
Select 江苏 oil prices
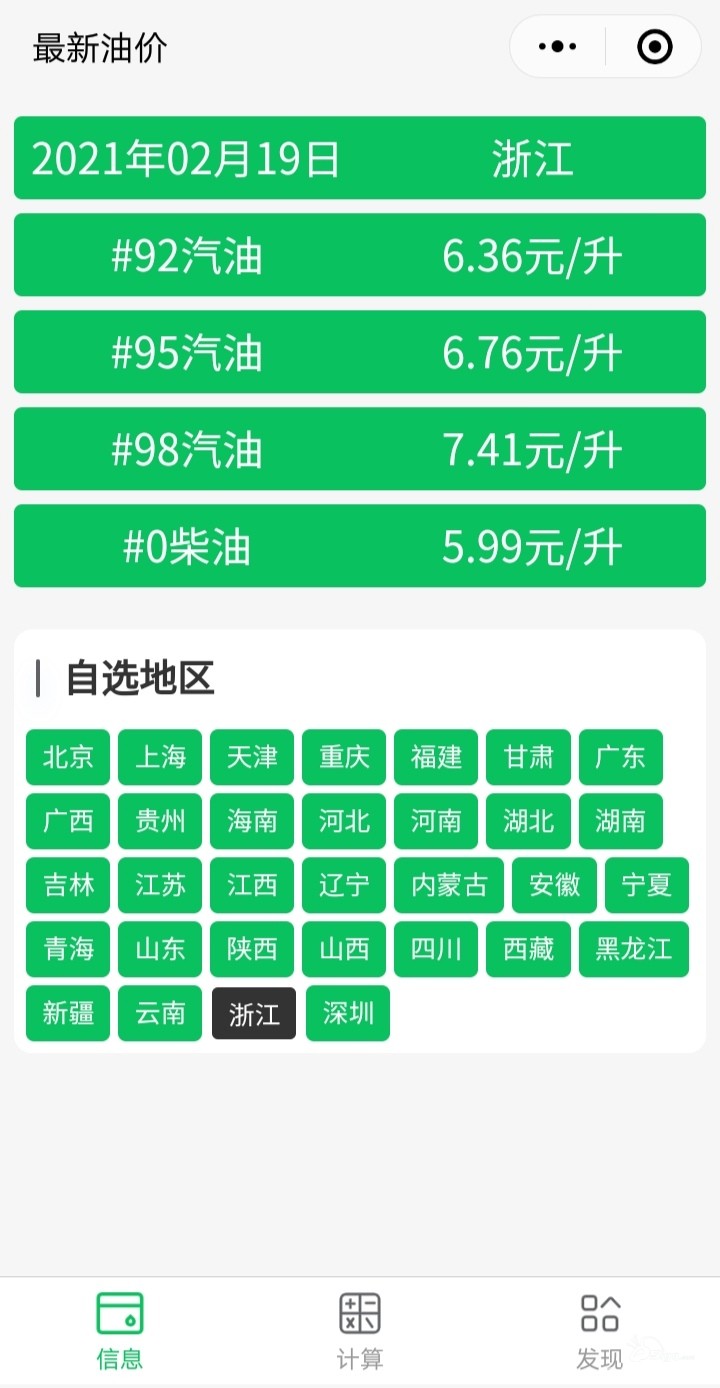[160, 885]
